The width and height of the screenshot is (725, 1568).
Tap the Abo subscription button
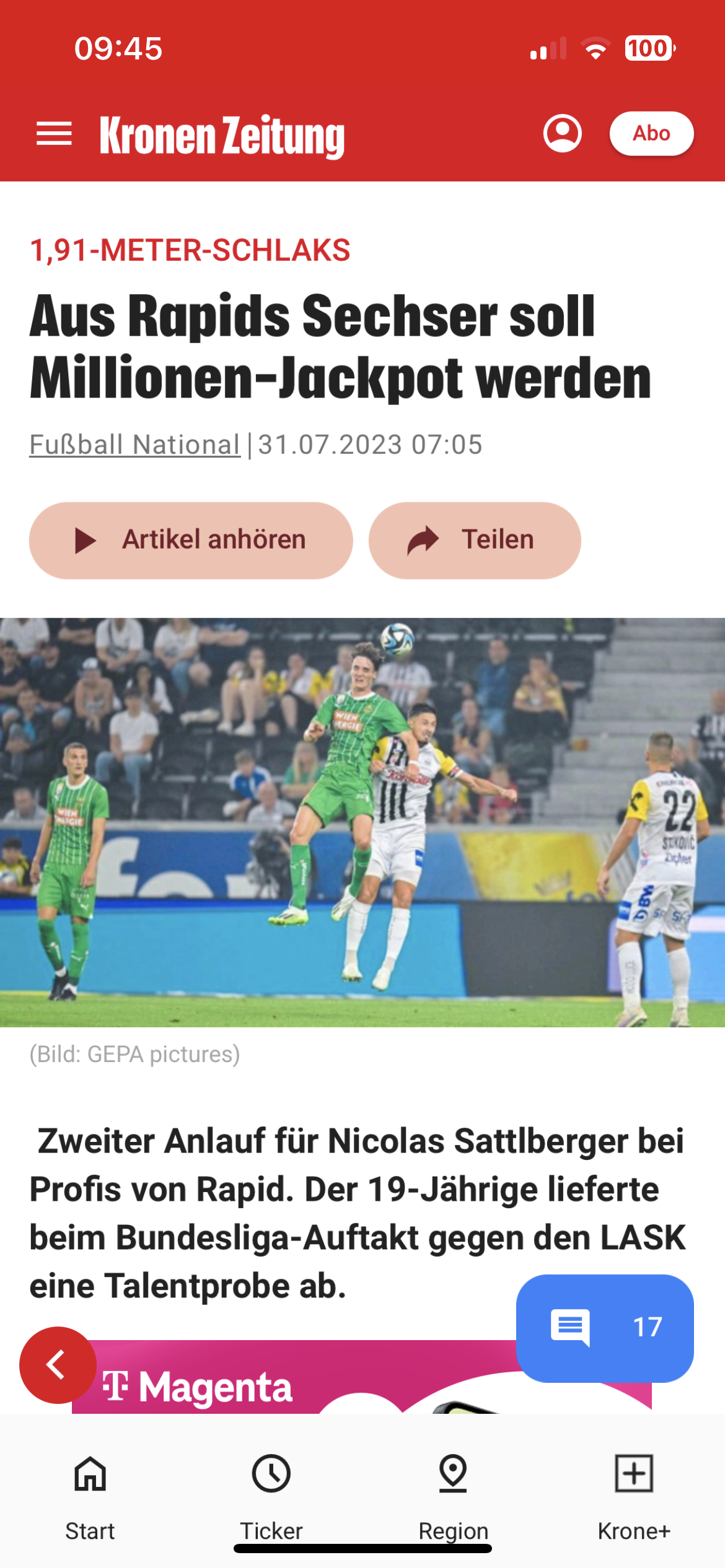pos(651,133)
